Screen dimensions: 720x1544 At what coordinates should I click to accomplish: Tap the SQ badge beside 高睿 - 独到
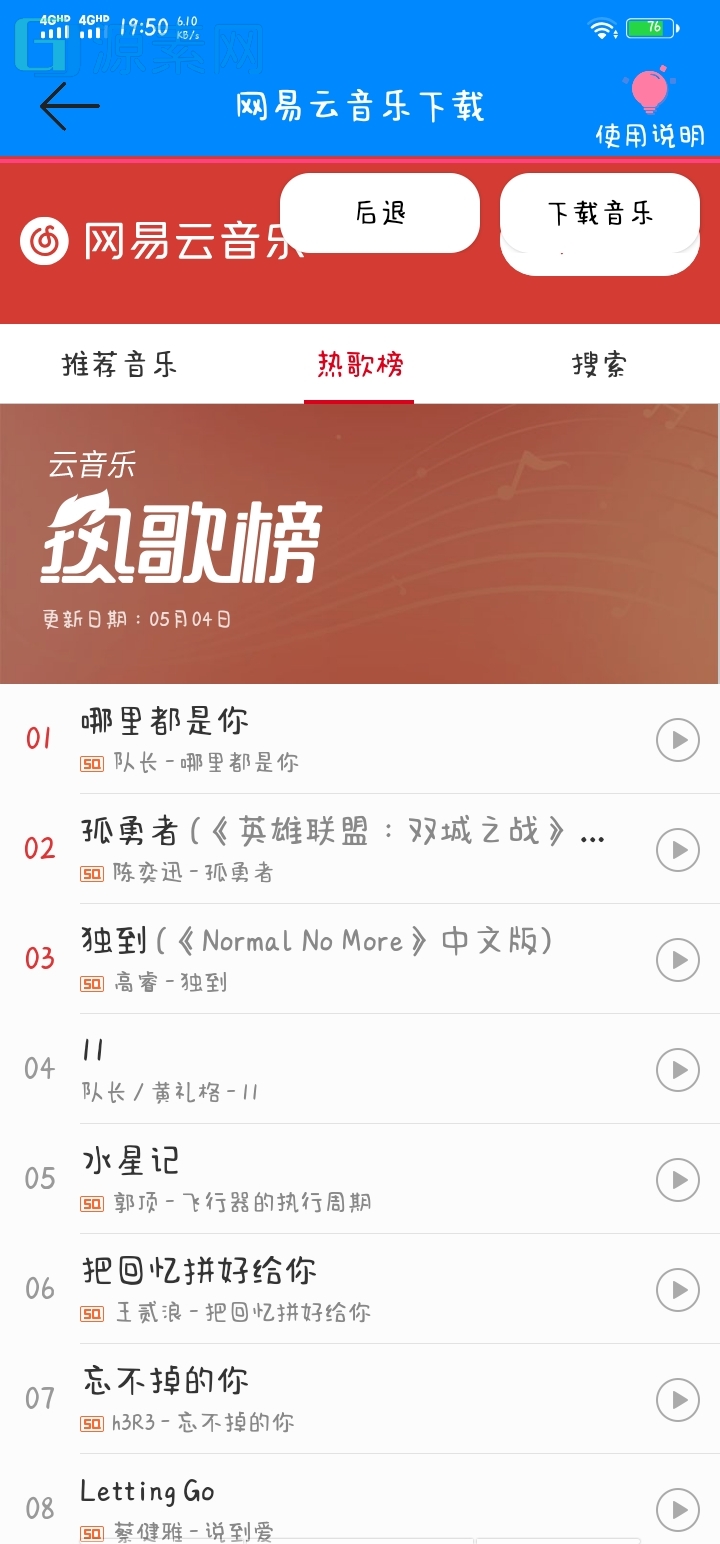tap(89, 983)
